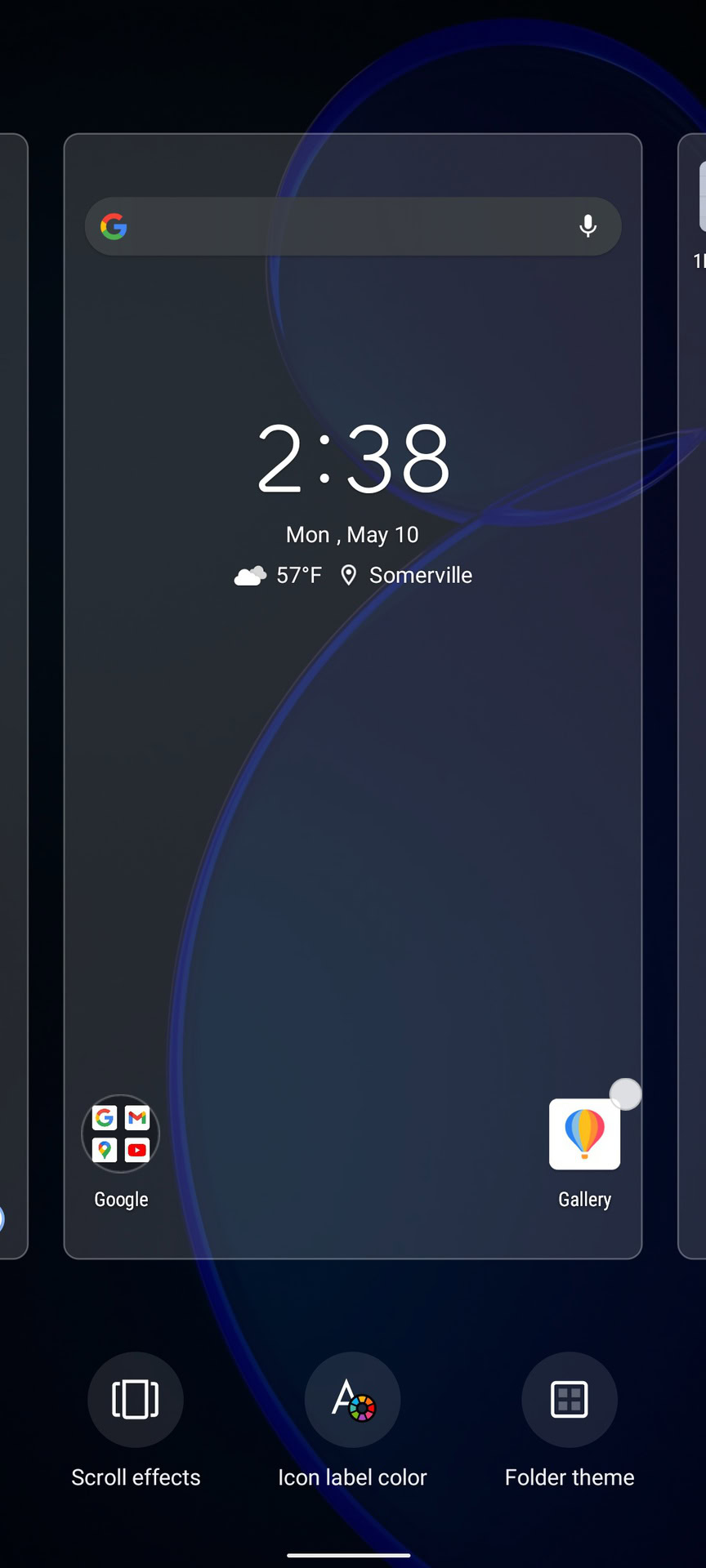Launch the Gallery app
This screenshot has width=706, height=1568.
(584, 1134)
